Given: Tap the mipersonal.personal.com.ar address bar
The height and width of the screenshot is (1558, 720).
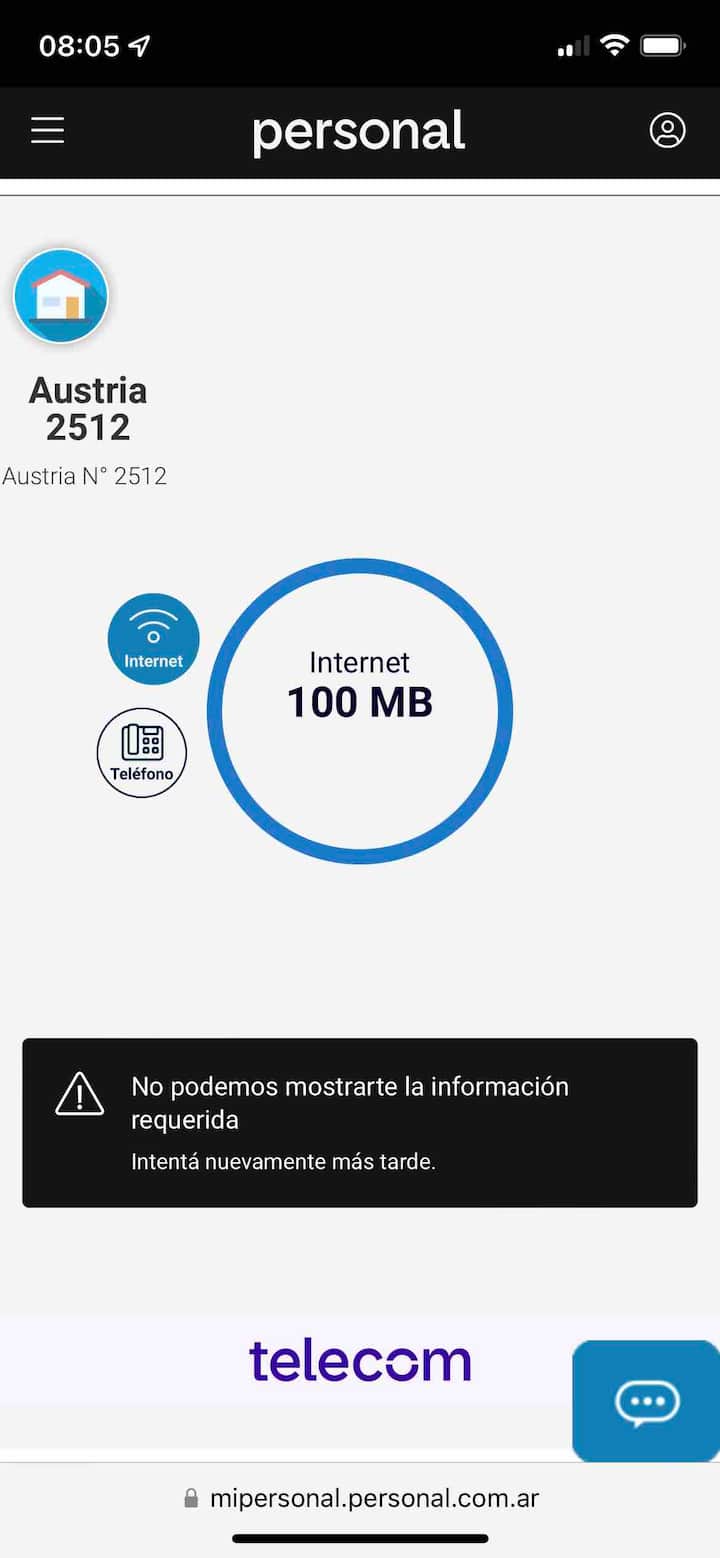Looking at the screenshot, I should (362, 1498).
